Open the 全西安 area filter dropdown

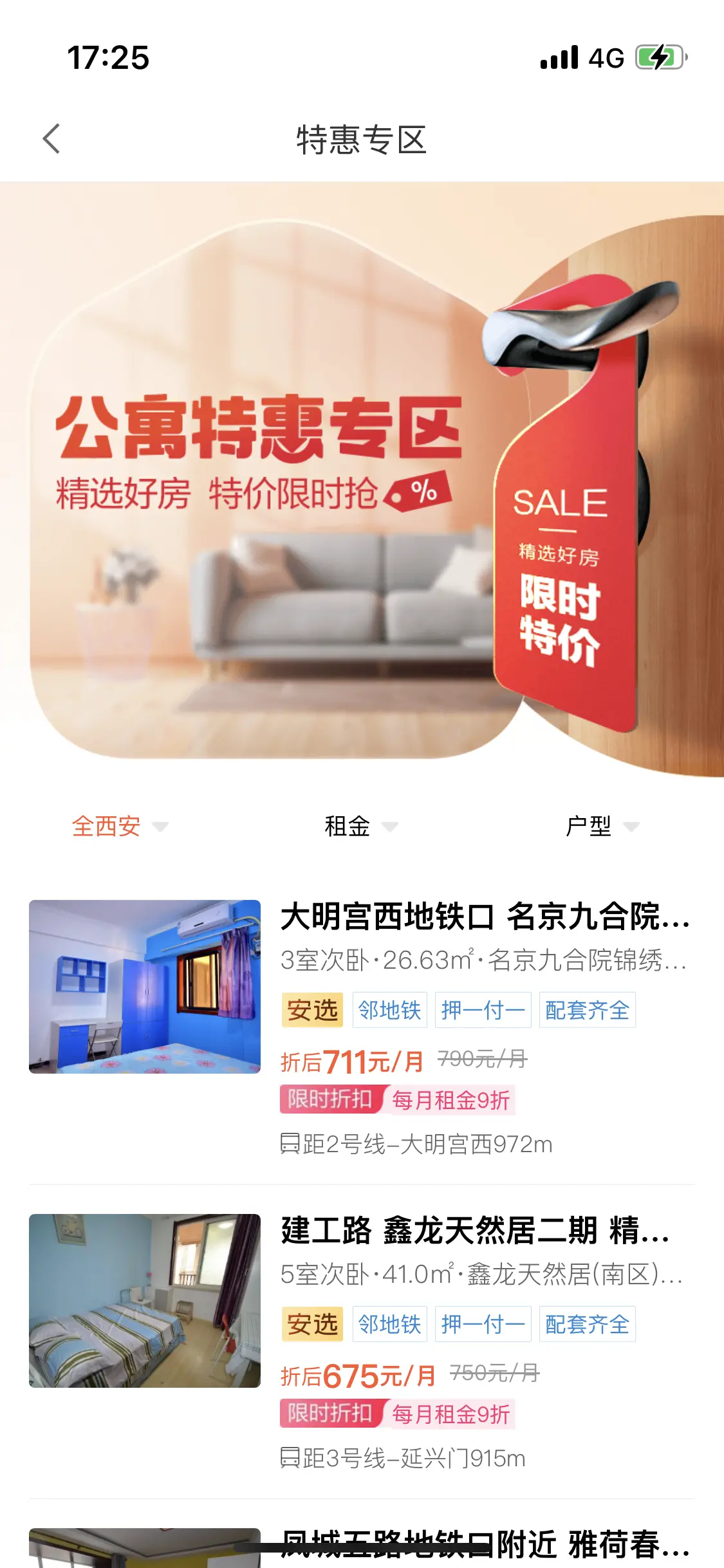(120, 826)
